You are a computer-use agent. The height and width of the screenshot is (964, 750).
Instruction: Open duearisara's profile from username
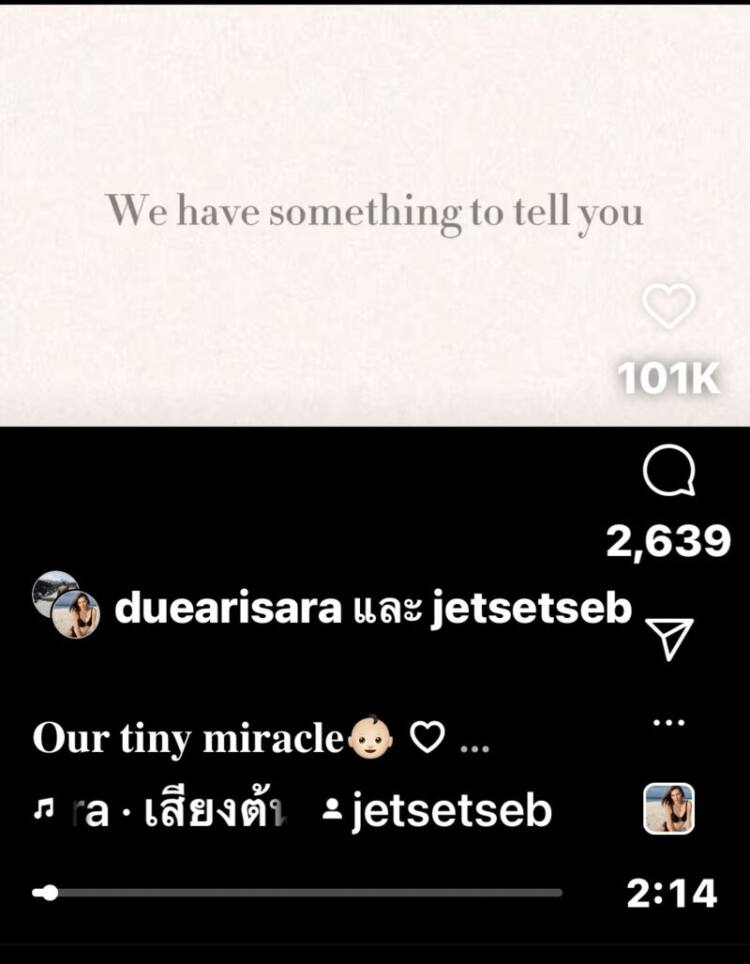pyautogui.click(x=228, y=608)
